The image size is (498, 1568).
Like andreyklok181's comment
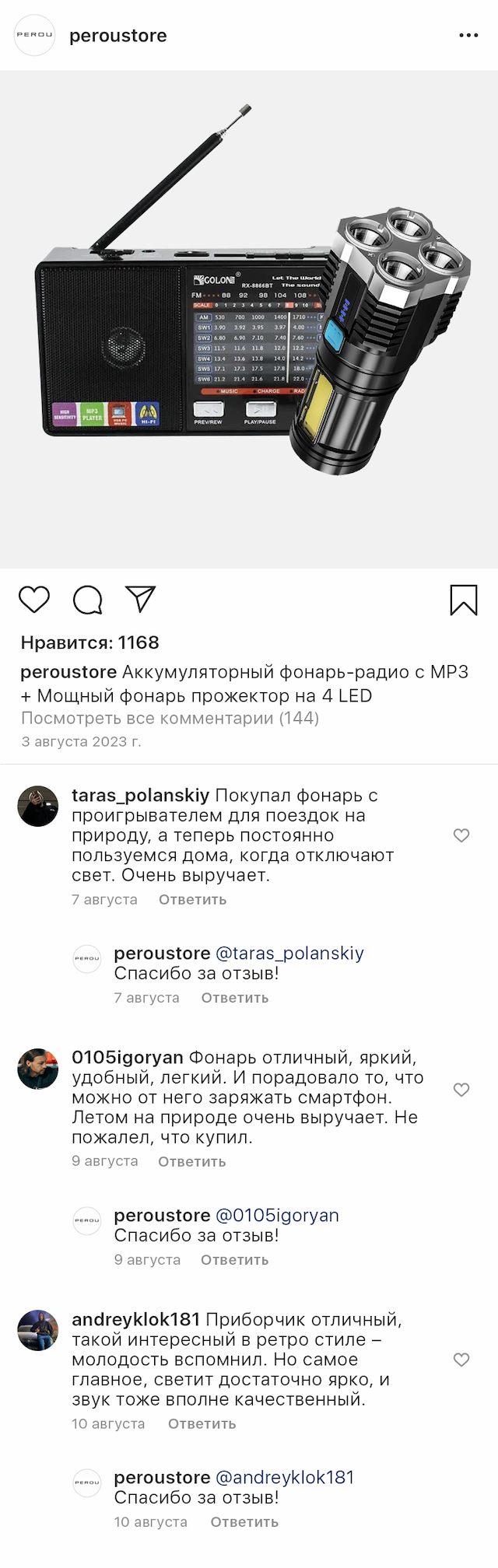[x=461, y=1360]
